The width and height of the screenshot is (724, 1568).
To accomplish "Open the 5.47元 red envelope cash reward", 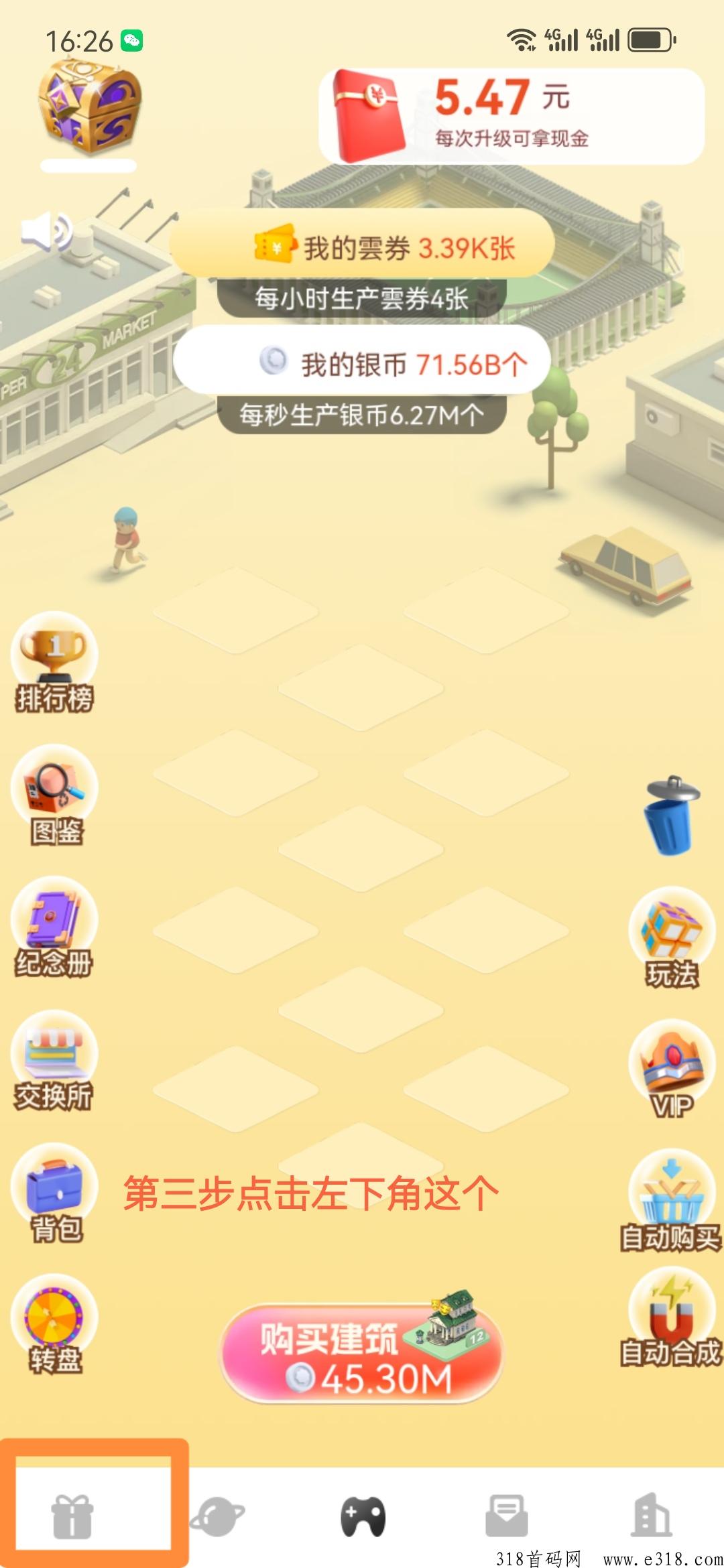I will [x=511, y=117].
